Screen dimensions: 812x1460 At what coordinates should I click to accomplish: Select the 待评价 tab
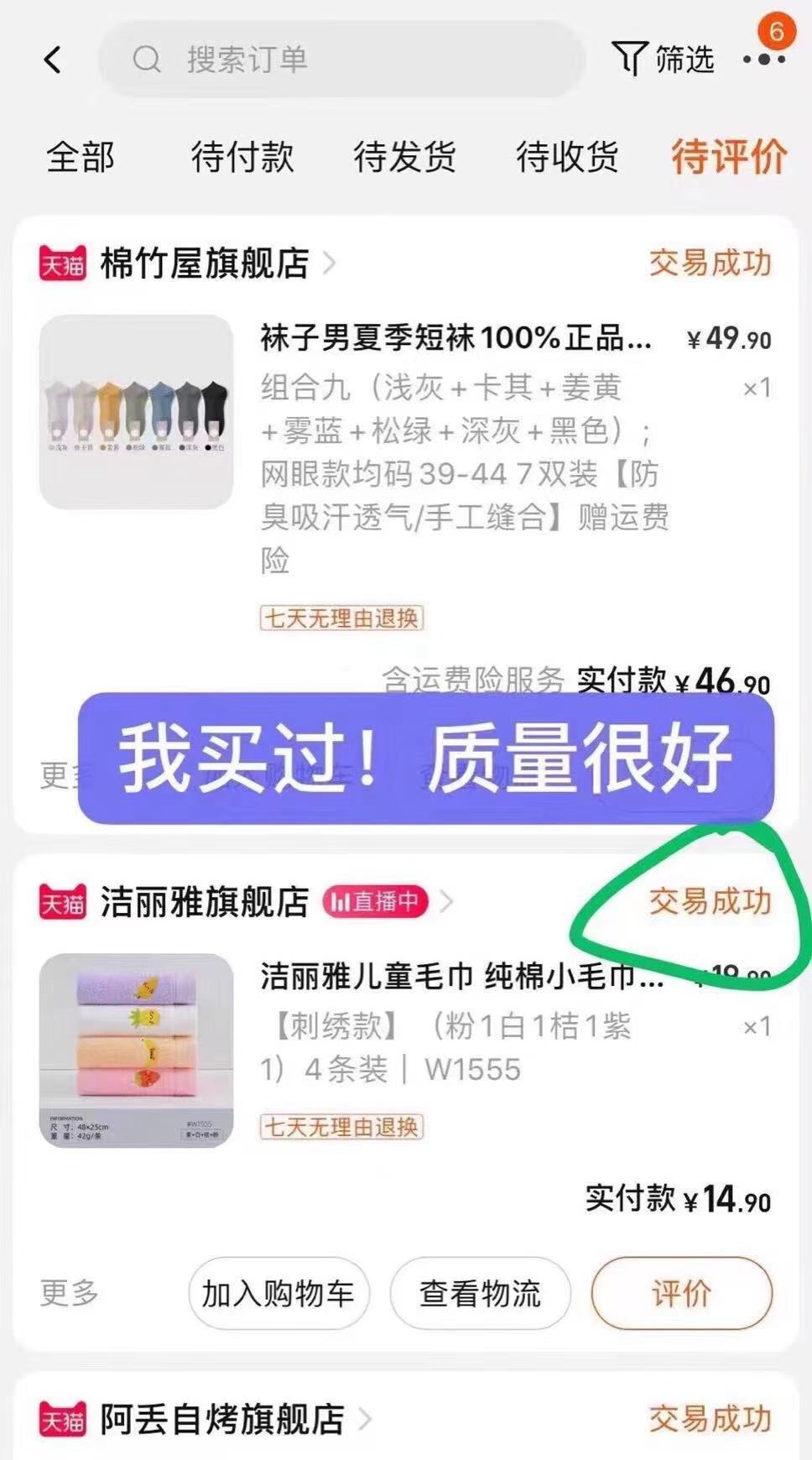pos(729,157)
